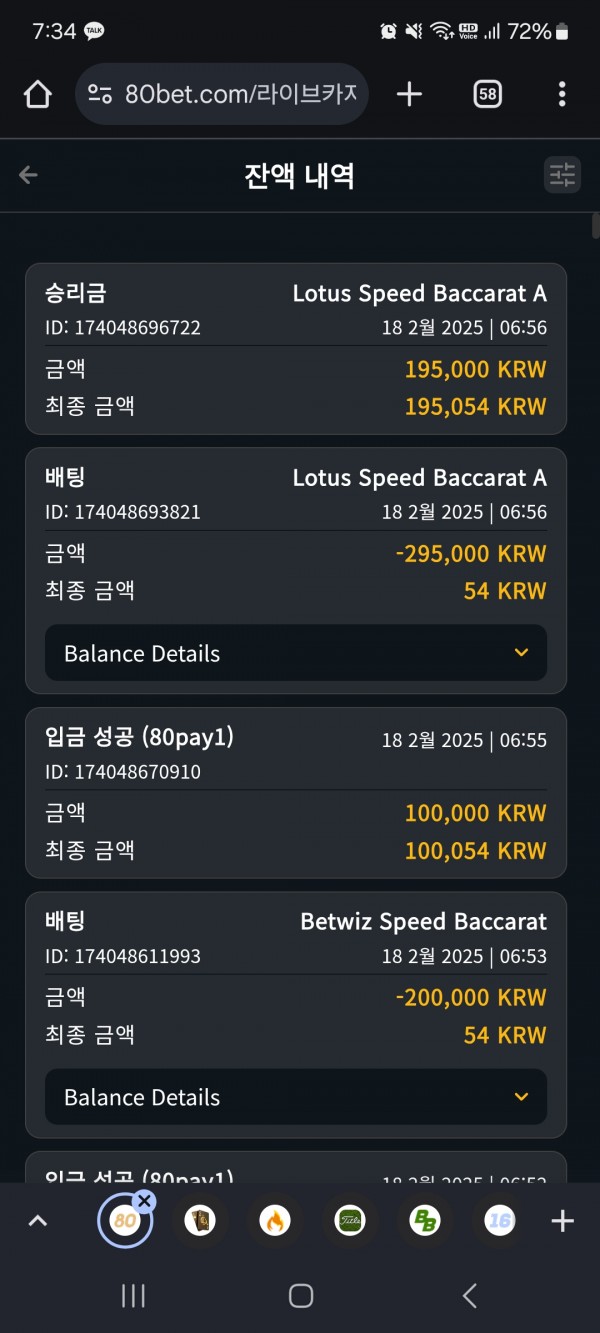The height and width of the screenshot is (1333, 600).
Task: Switch to the fire icon tab
Action: coord(274,1221)
